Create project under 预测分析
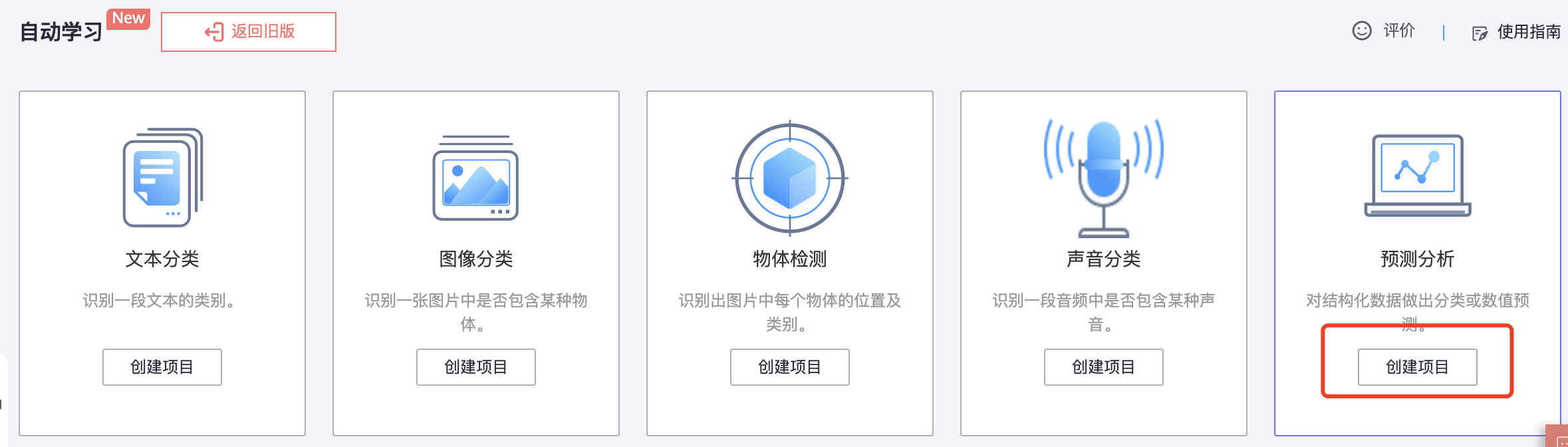Screen dimensions: 1568x447 click(x=1418, y=367)
